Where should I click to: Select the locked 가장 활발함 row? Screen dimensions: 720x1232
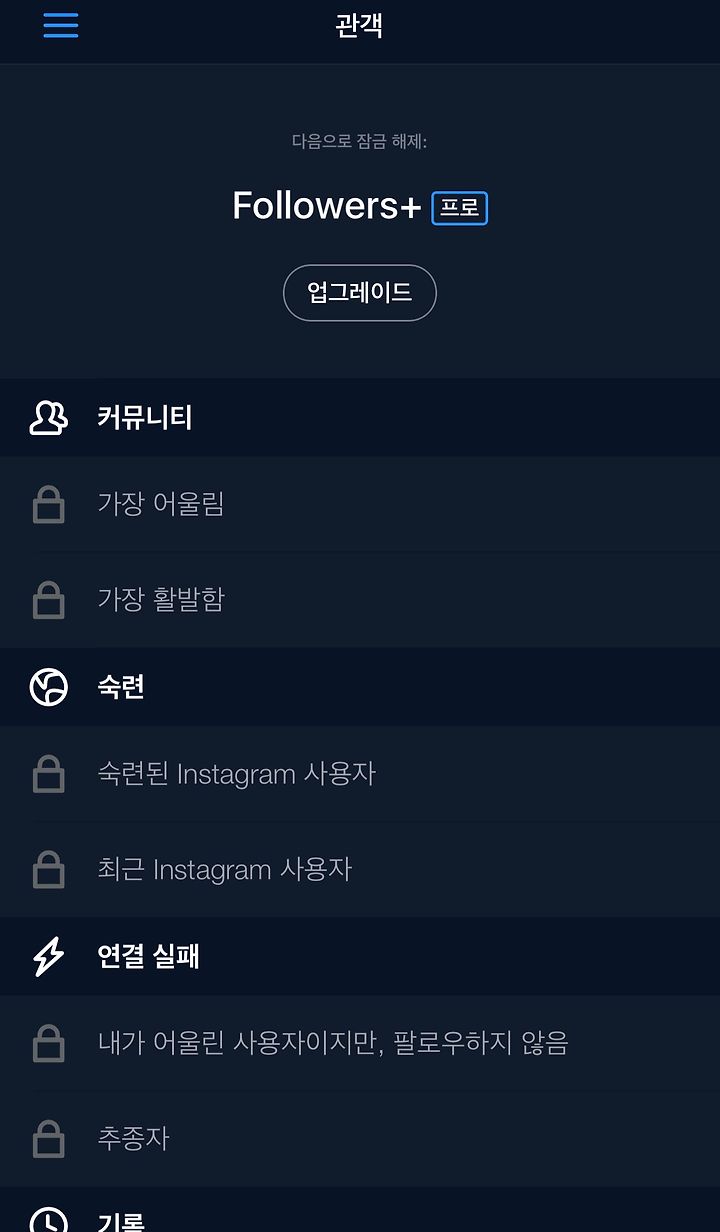360,600
